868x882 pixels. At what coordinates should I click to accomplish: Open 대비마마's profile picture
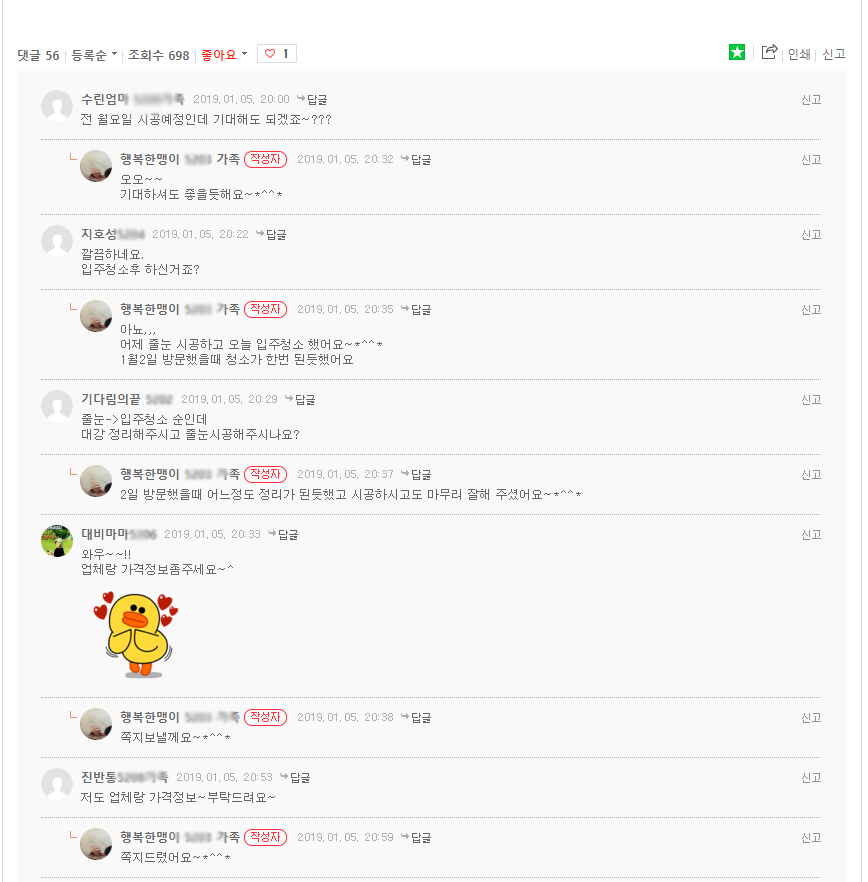(x=57, y=541)
